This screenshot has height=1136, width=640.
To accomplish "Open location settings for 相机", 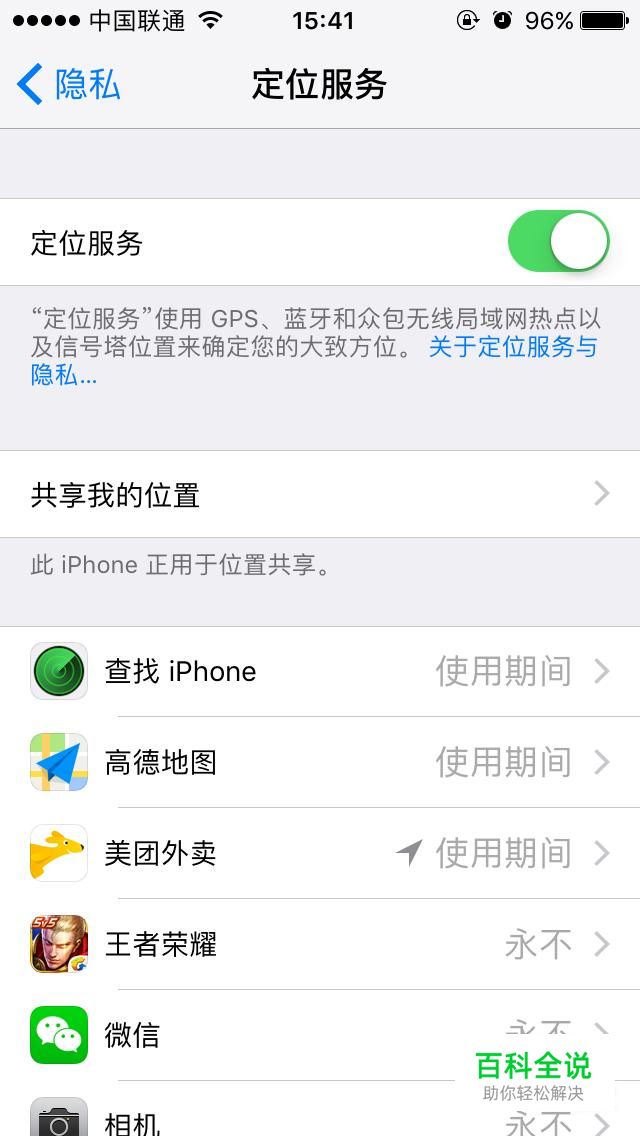I will click(x=320, y=1108).
